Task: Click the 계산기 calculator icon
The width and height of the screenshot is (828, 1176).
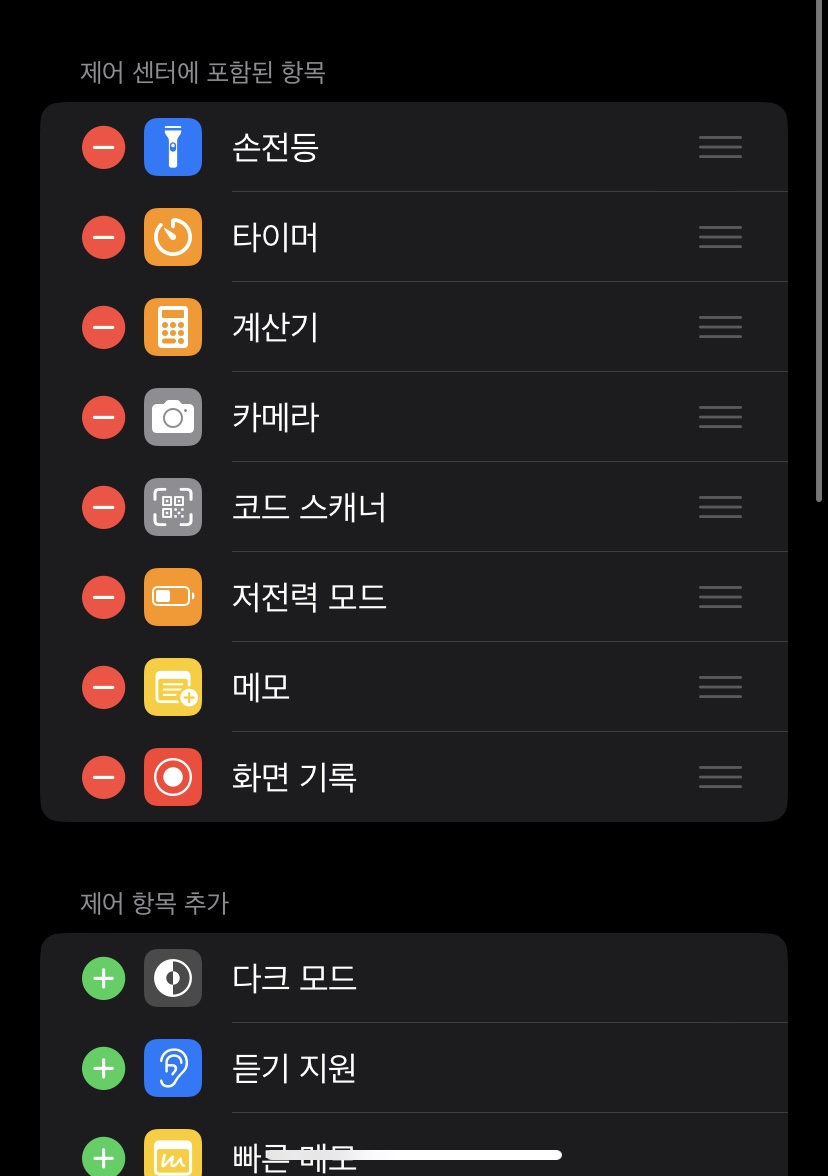Action: [x=173, y=327]
